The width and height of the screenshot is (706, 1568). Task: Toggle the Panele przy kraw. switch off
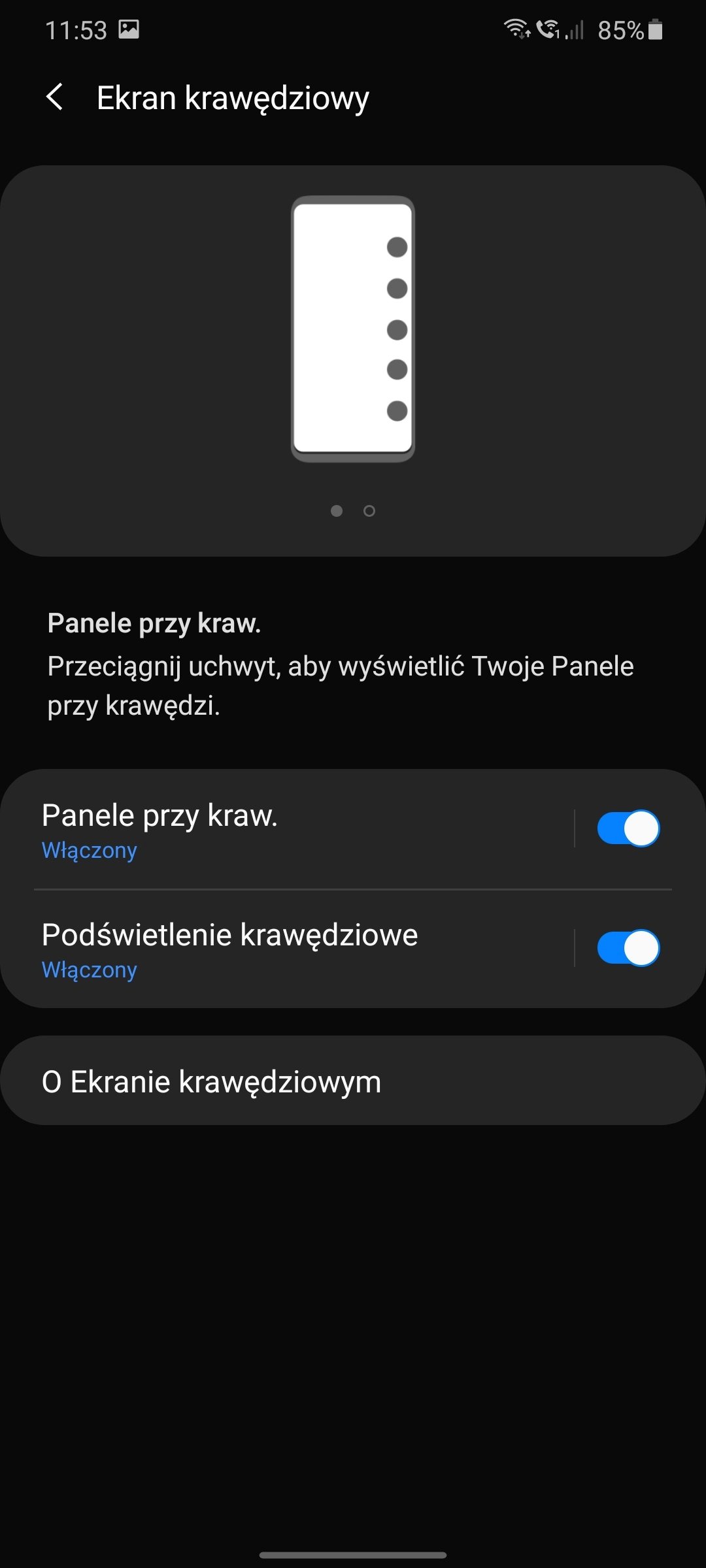click(x=628, y=828)
